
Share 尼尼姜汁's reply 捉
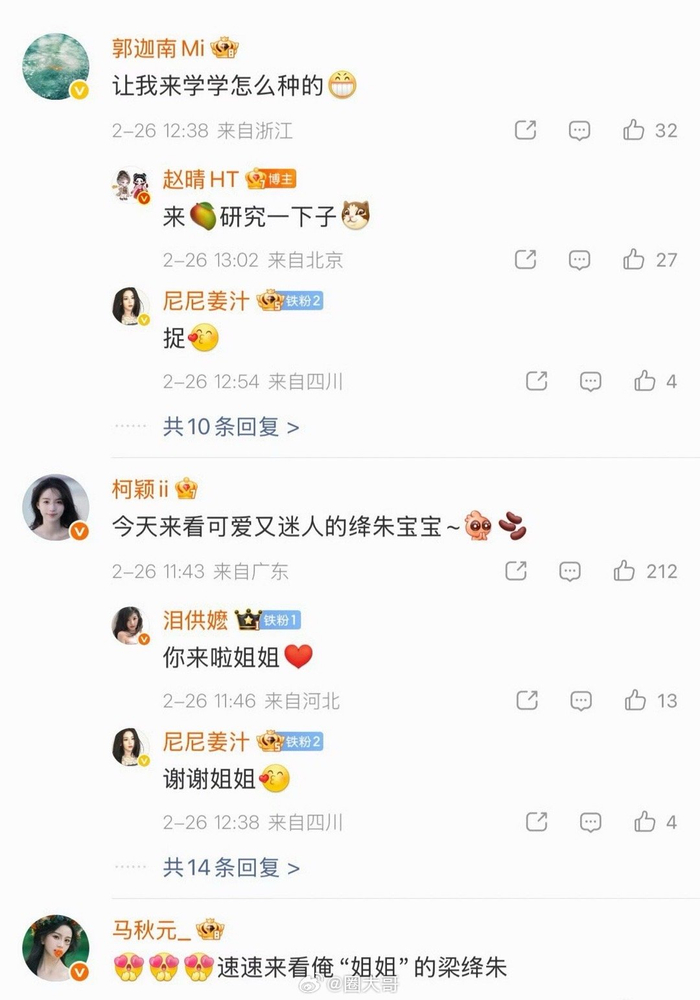click(x=536, y=381)
